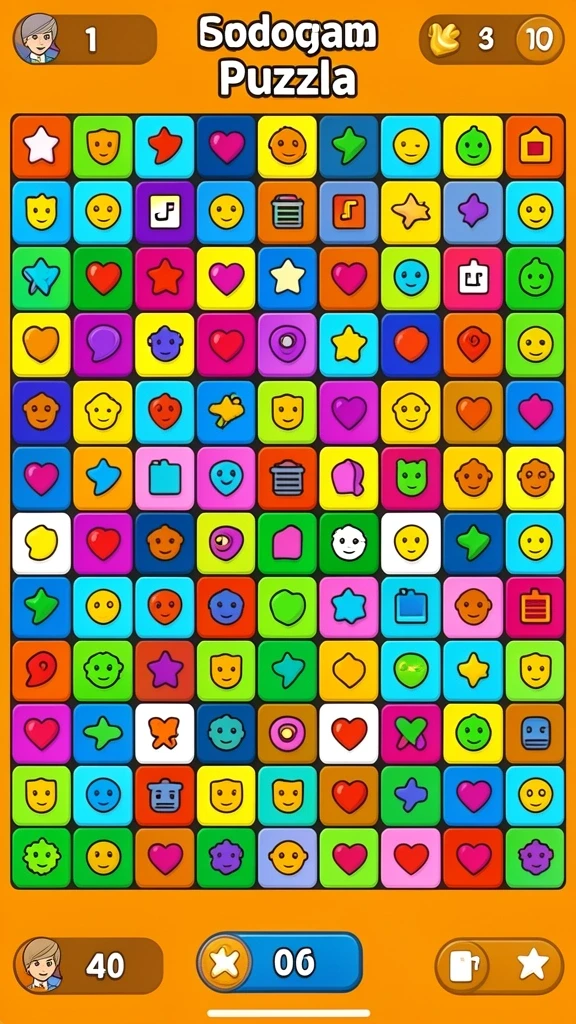Viewport: 576px width, 1024px height.
Task: Select the music note tile on purple
Action: click(x=165, y=212)
